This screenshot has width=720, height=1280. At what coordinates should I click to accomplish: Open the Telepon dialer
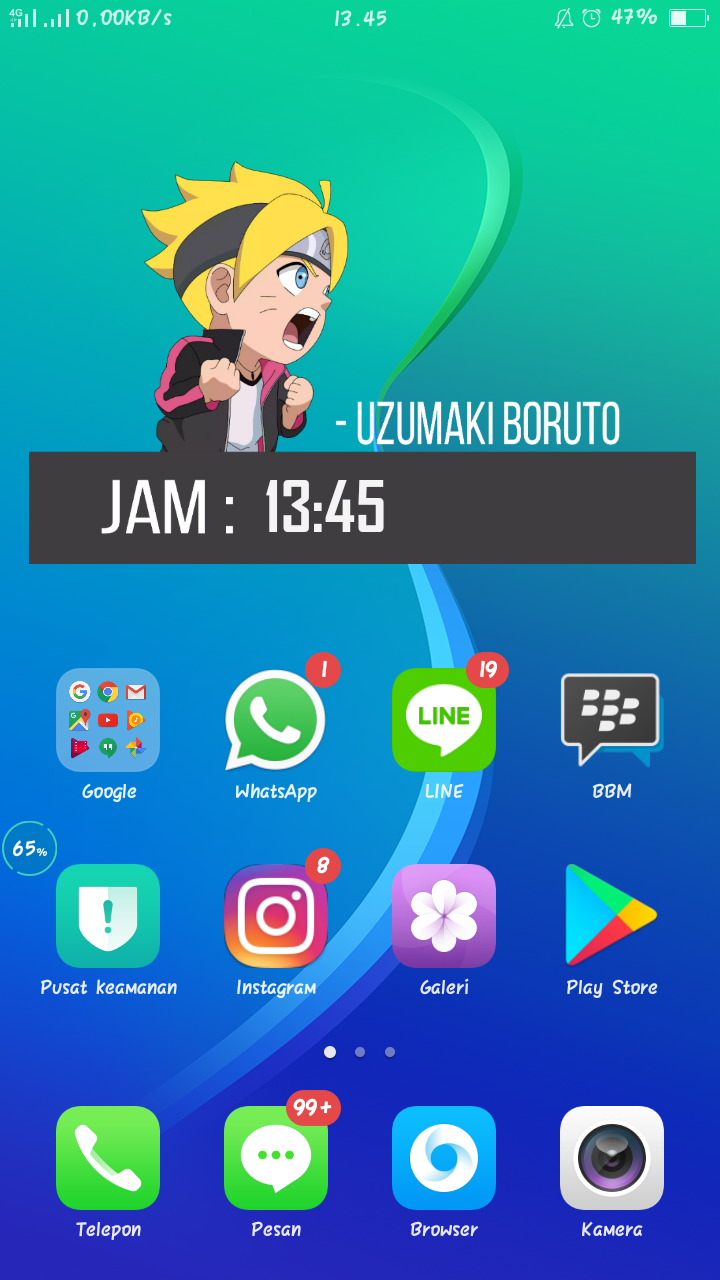[x=108, y=1158]
